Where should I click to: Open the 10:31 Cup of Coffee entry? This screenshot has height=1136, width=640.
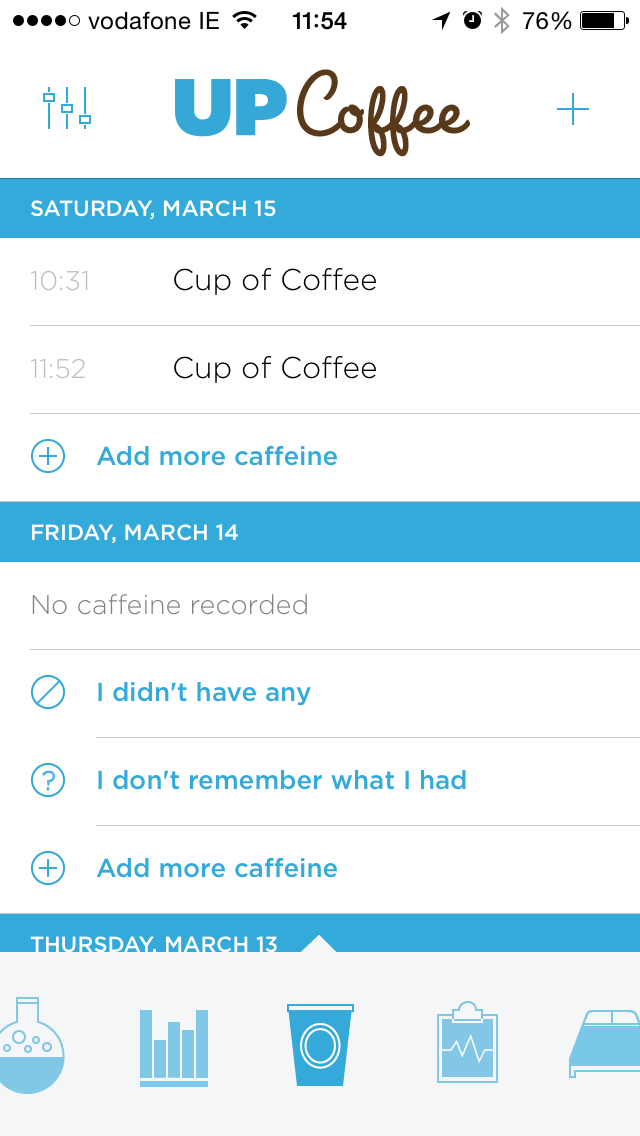tap(320, 281)
